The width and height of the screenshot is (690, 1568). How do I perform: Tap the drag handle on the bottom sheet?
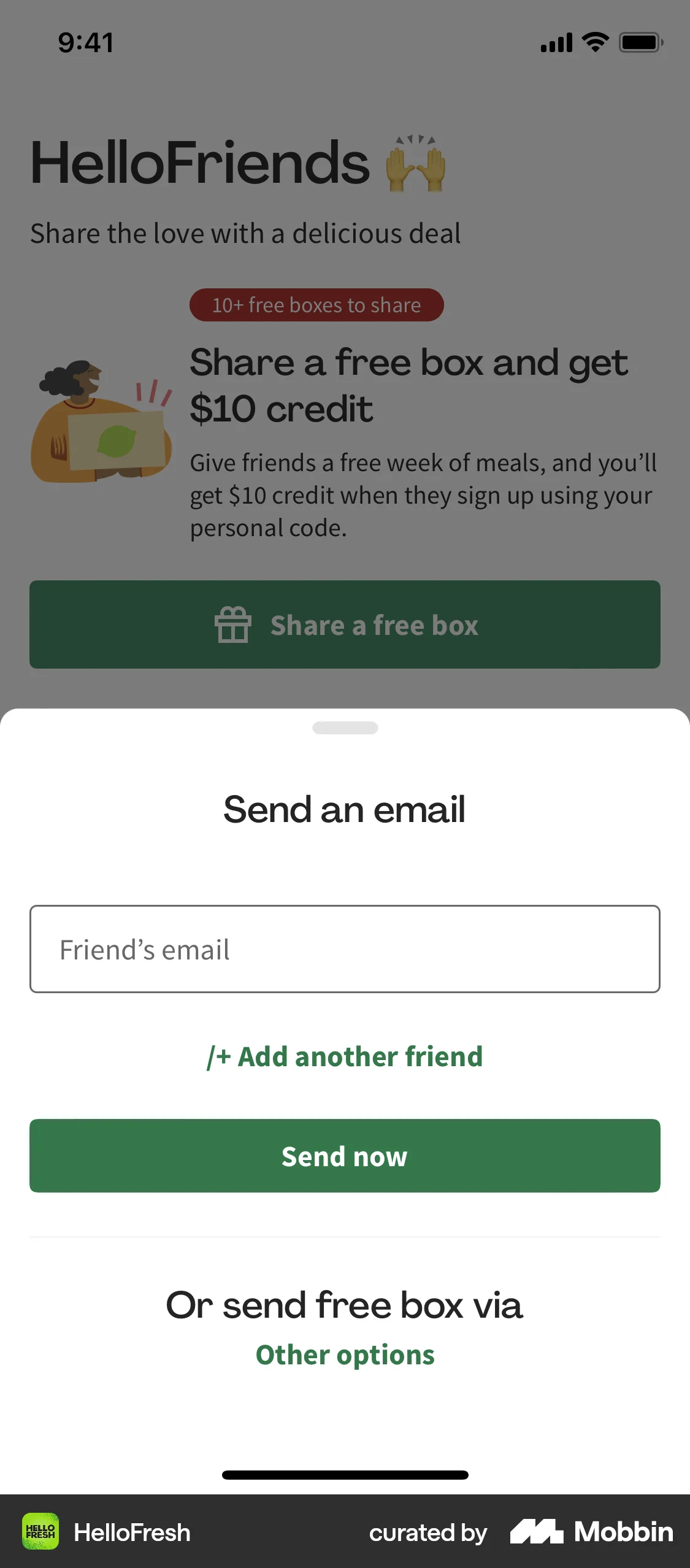(x=345, y=728)
